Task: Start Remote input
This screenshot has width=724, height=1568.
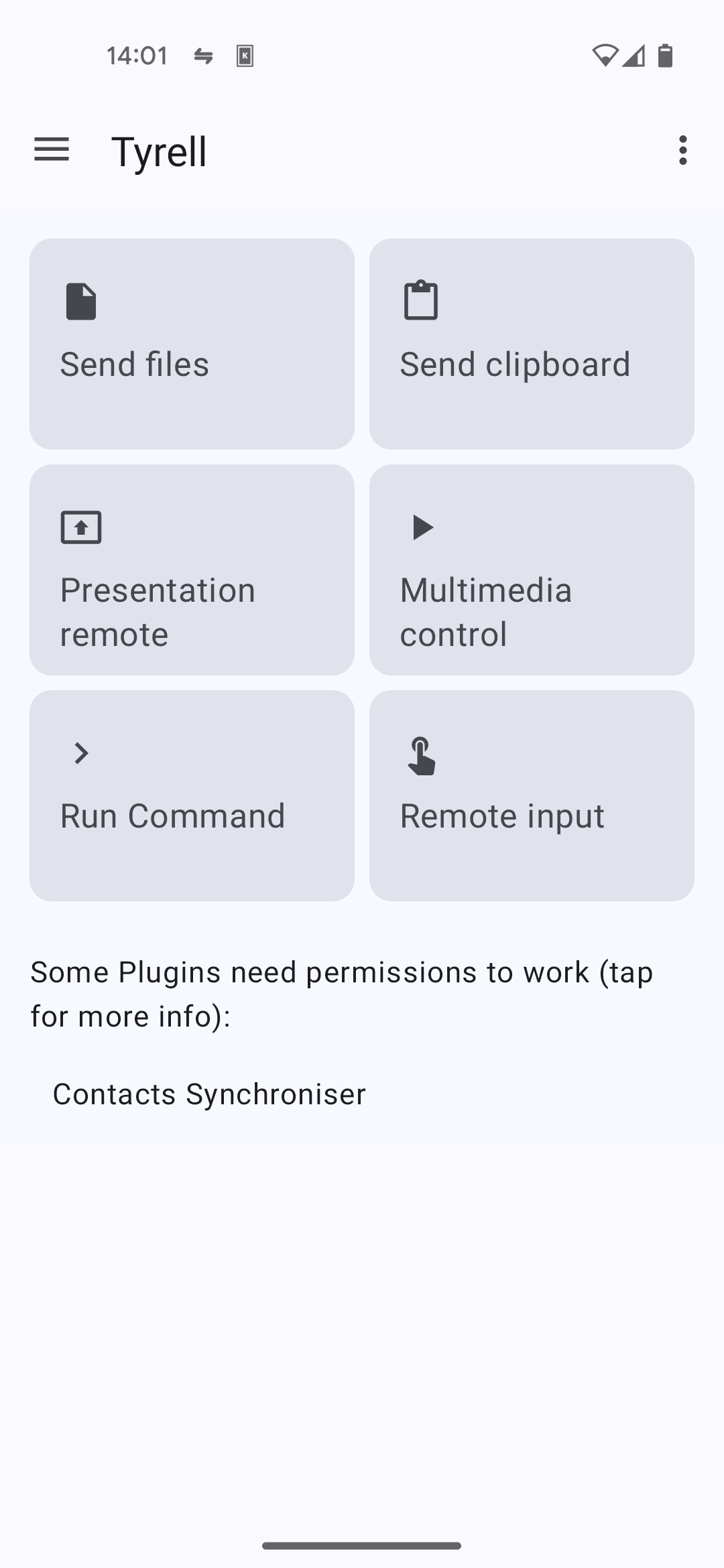Action: (531, 795)
